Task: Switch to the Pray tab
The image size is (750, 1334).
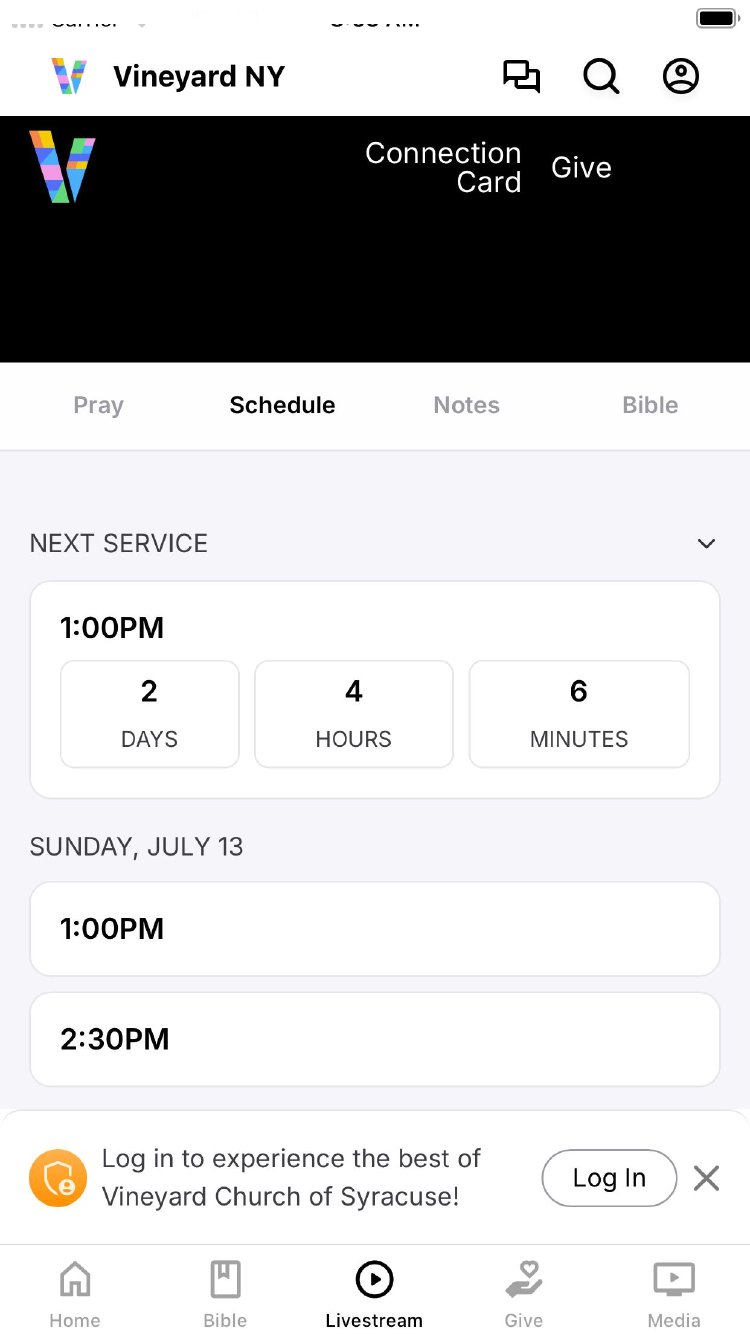Action: (98, 405)
